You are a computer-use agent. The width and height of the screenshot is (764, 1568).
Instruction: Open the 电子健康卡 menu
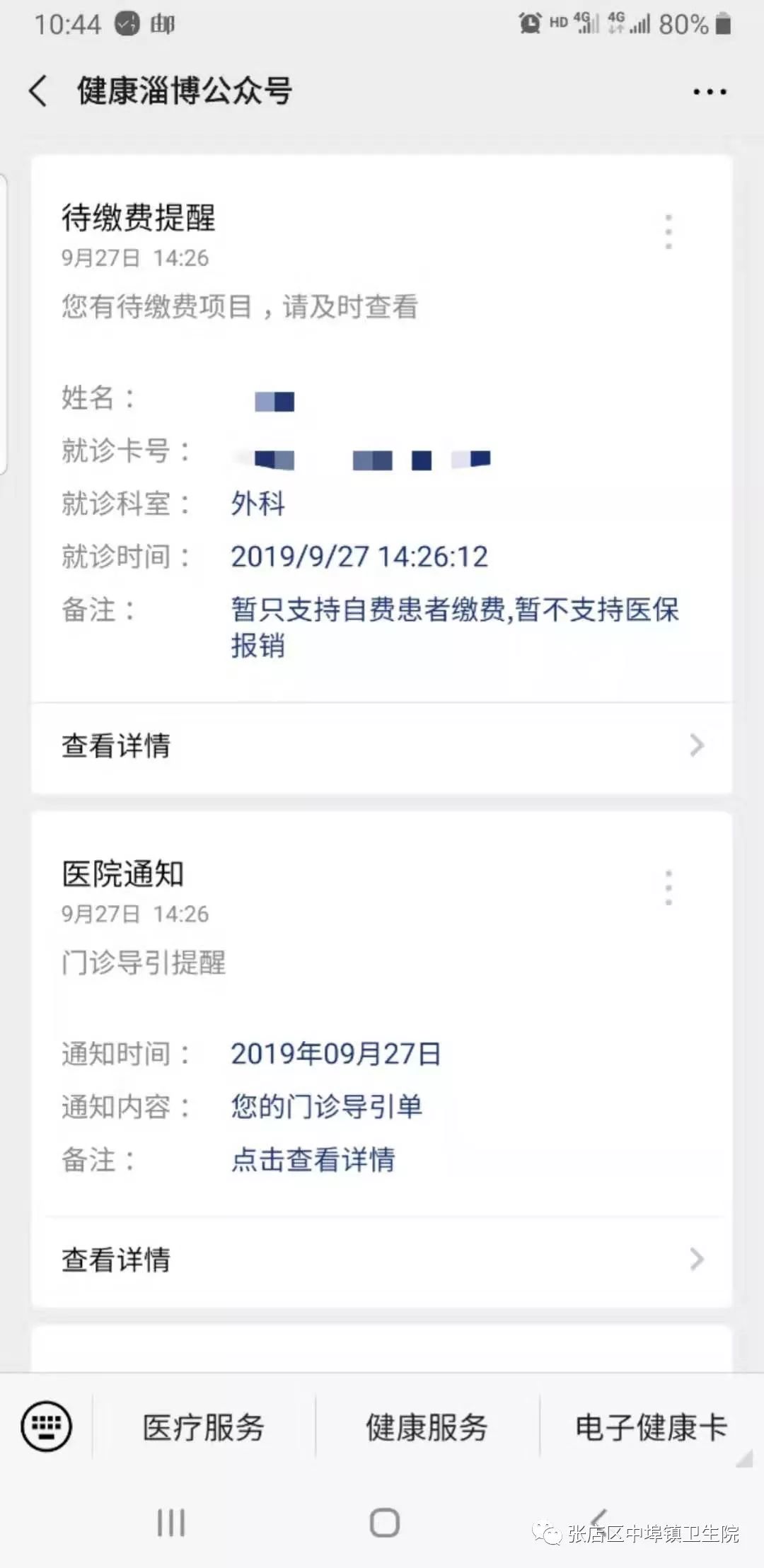tap(651, 1427)
